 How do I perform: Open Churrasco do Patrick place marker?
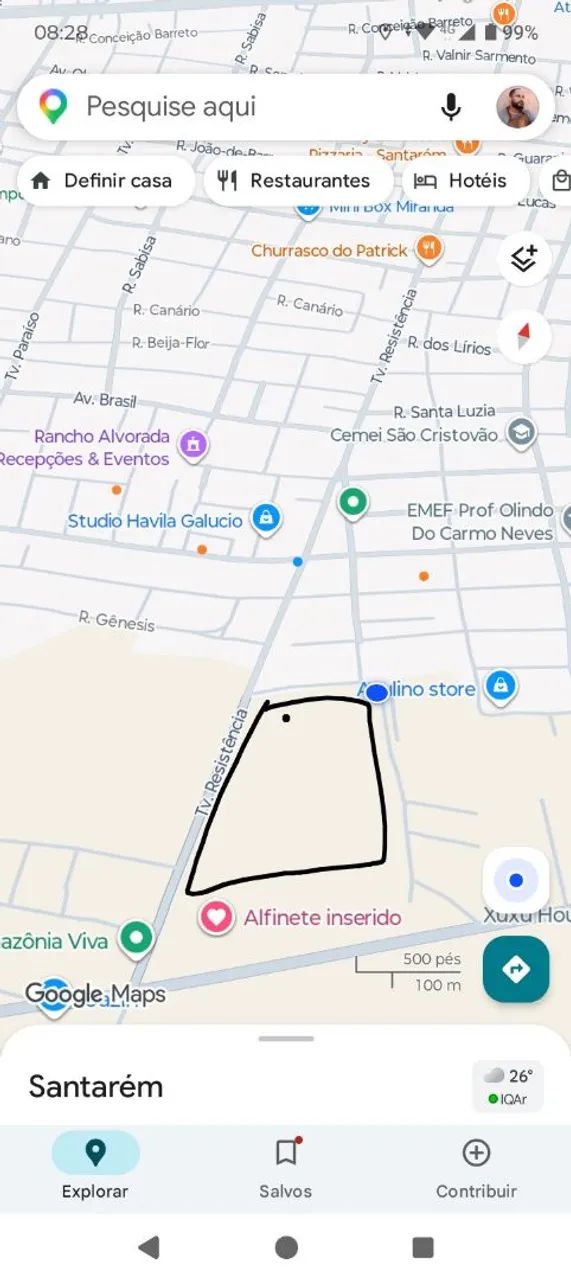tap(429, 249)
